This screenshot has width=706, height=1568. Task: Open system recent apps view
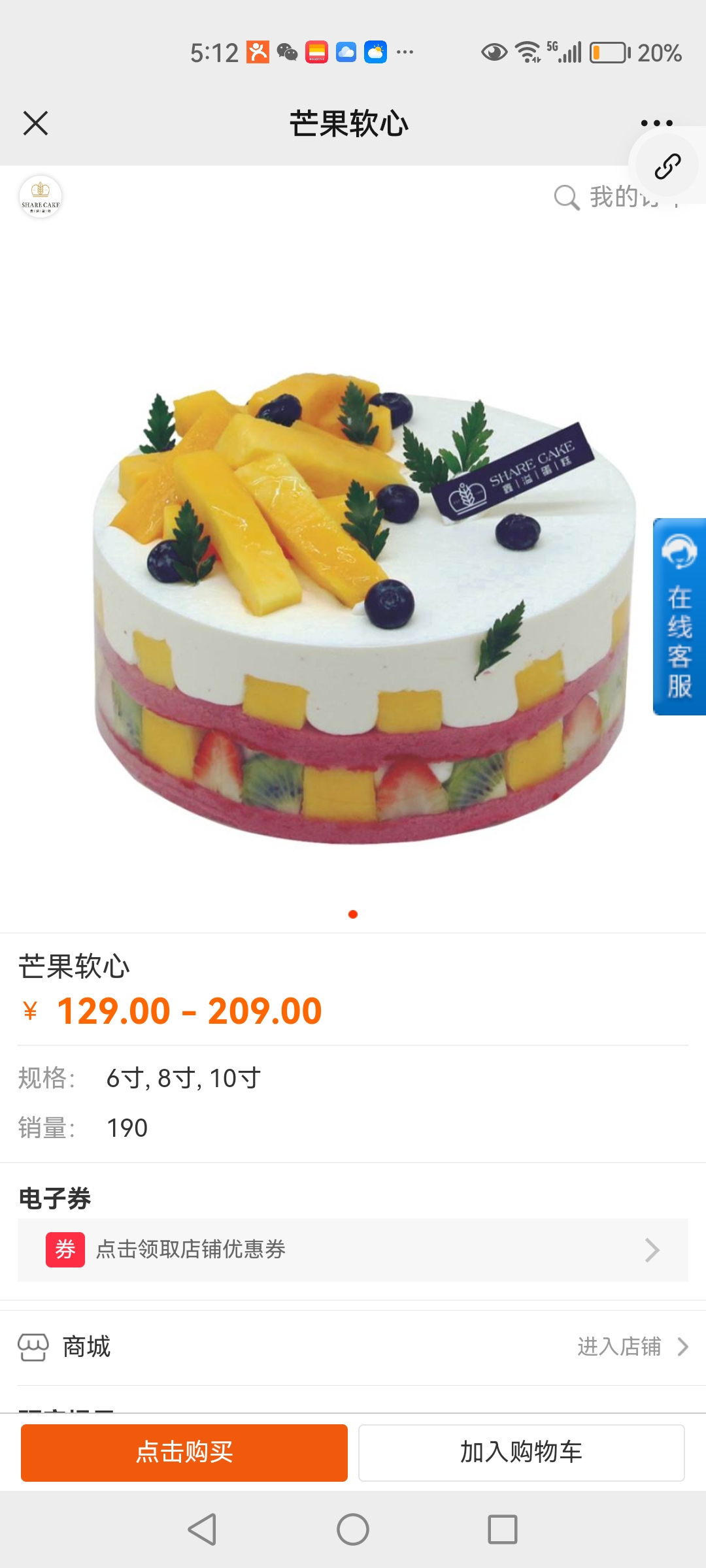coord(502,1529)
